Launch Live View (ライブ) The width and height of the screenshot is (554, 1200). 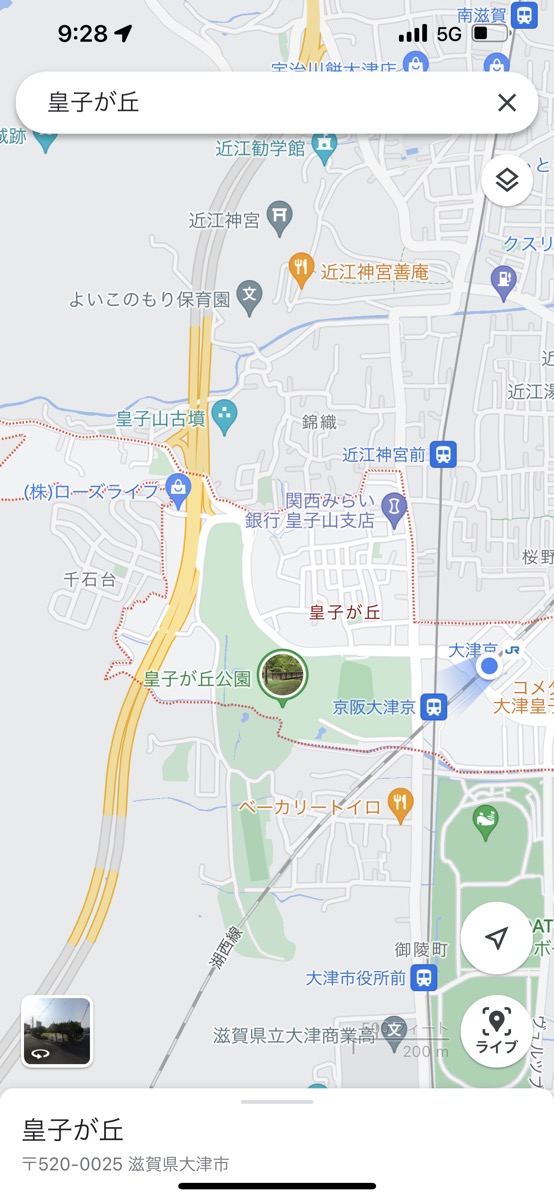pos(496,1031)
